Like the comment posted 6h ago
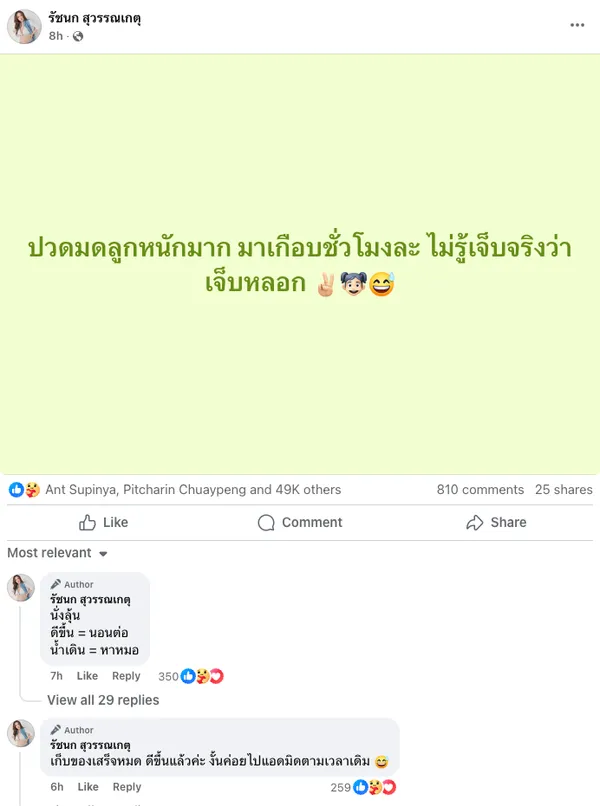Image resolution: width=600 pixels, height=806 pixels. 88,787
